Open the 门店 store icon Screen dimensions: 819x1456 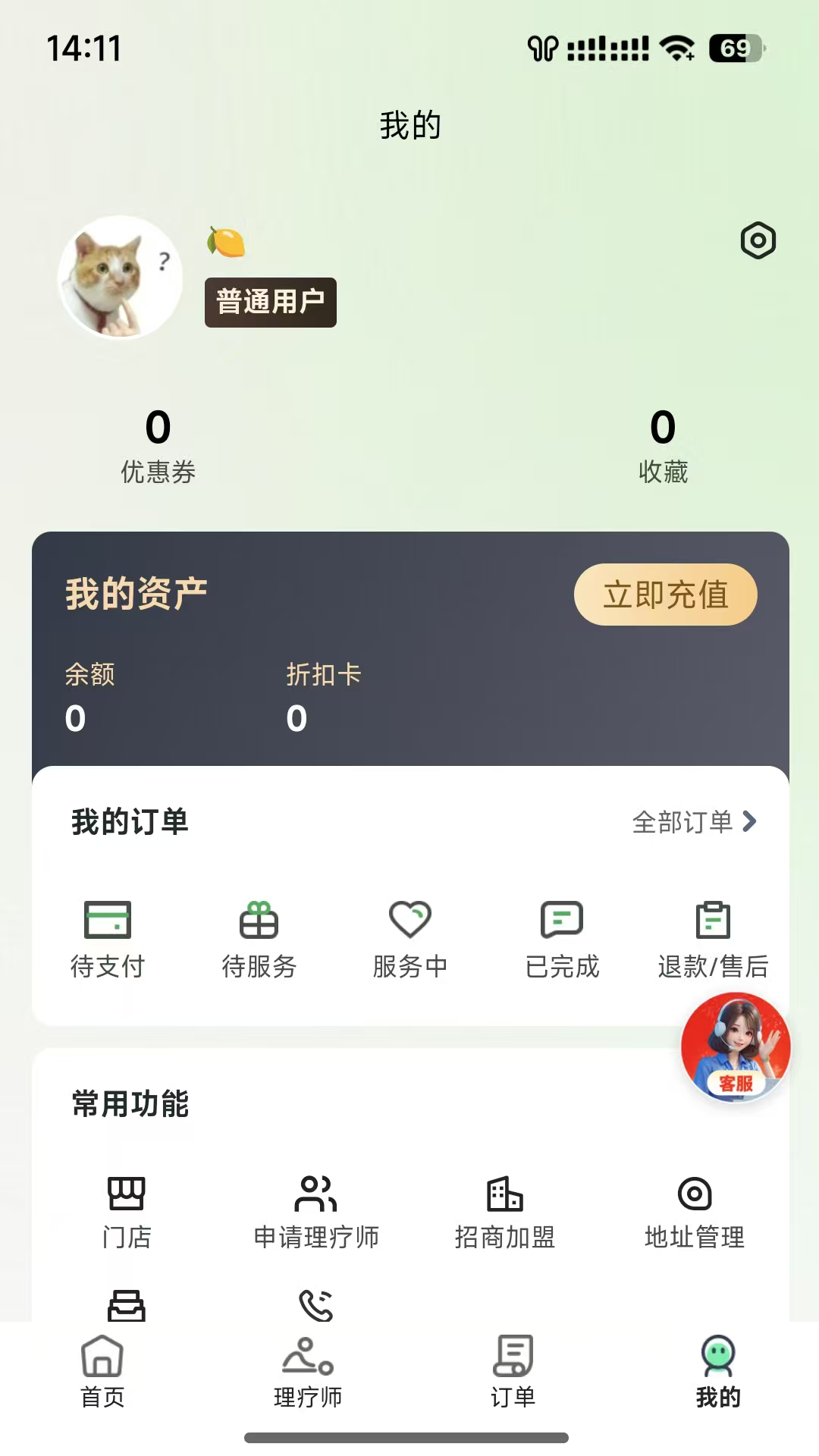click(126, 1191)
